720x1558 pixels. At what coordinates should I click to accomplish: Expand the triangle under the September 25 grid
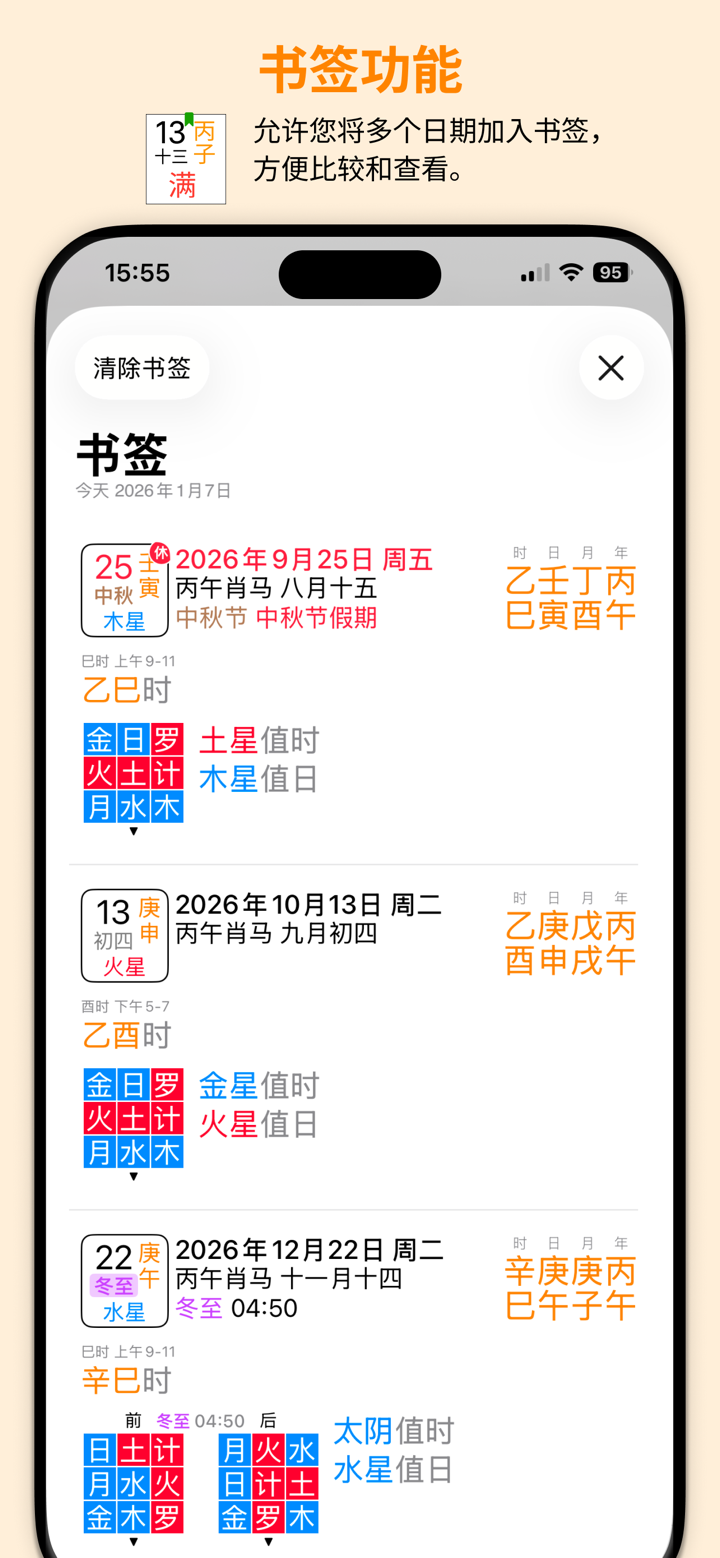coord(134,832)
